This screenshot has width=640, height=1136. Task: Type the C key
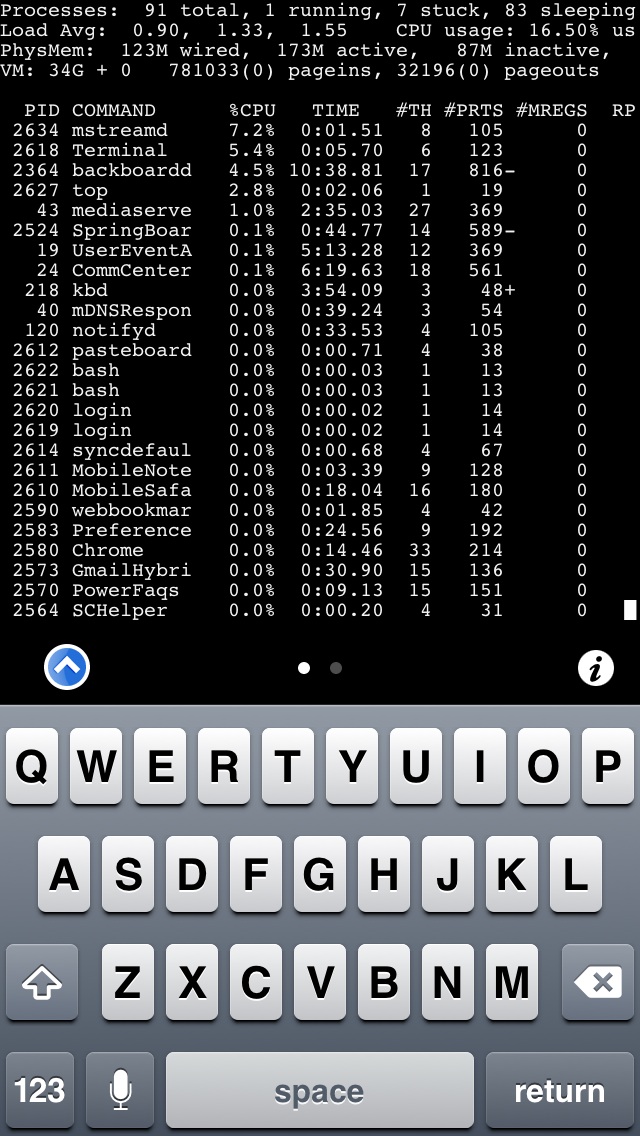(x=256, y=982)
